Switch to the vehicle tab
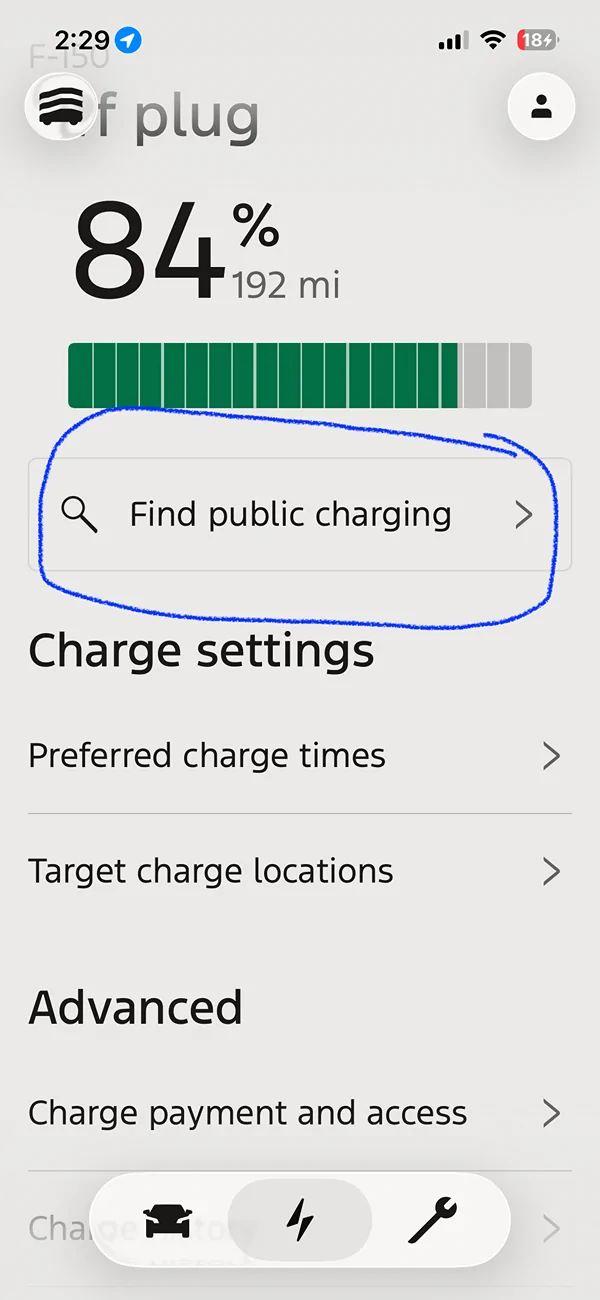The image size is (600, 1300). pyautogui.click(x=168, y=1221)
